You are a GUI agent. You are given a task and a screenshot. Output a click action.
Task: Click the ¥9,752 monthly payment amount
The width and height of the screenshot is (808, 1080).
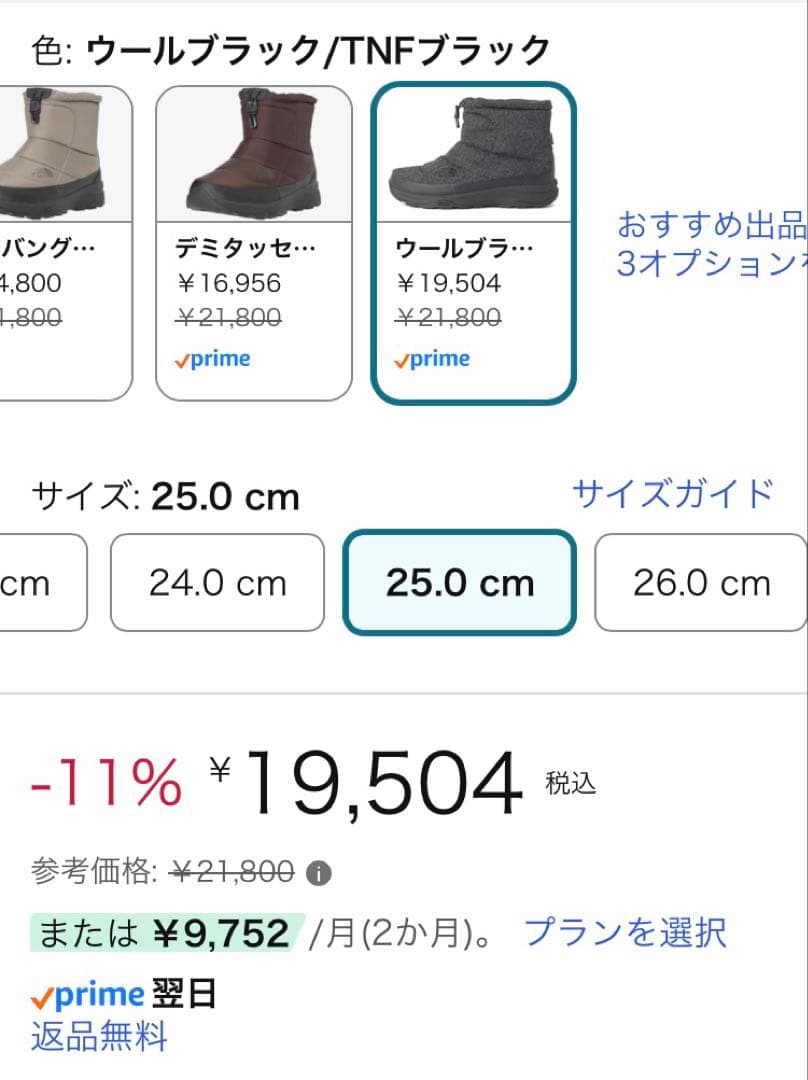[220, 933]
